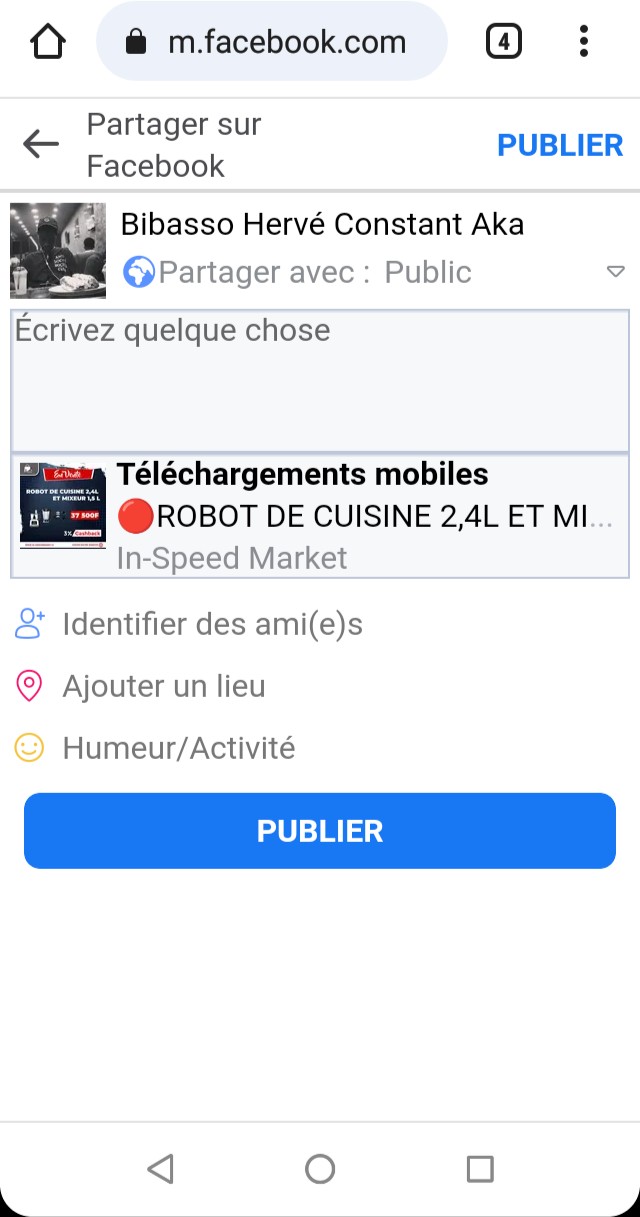Focus the Écrivez quelque chose text field

[320, 380]
